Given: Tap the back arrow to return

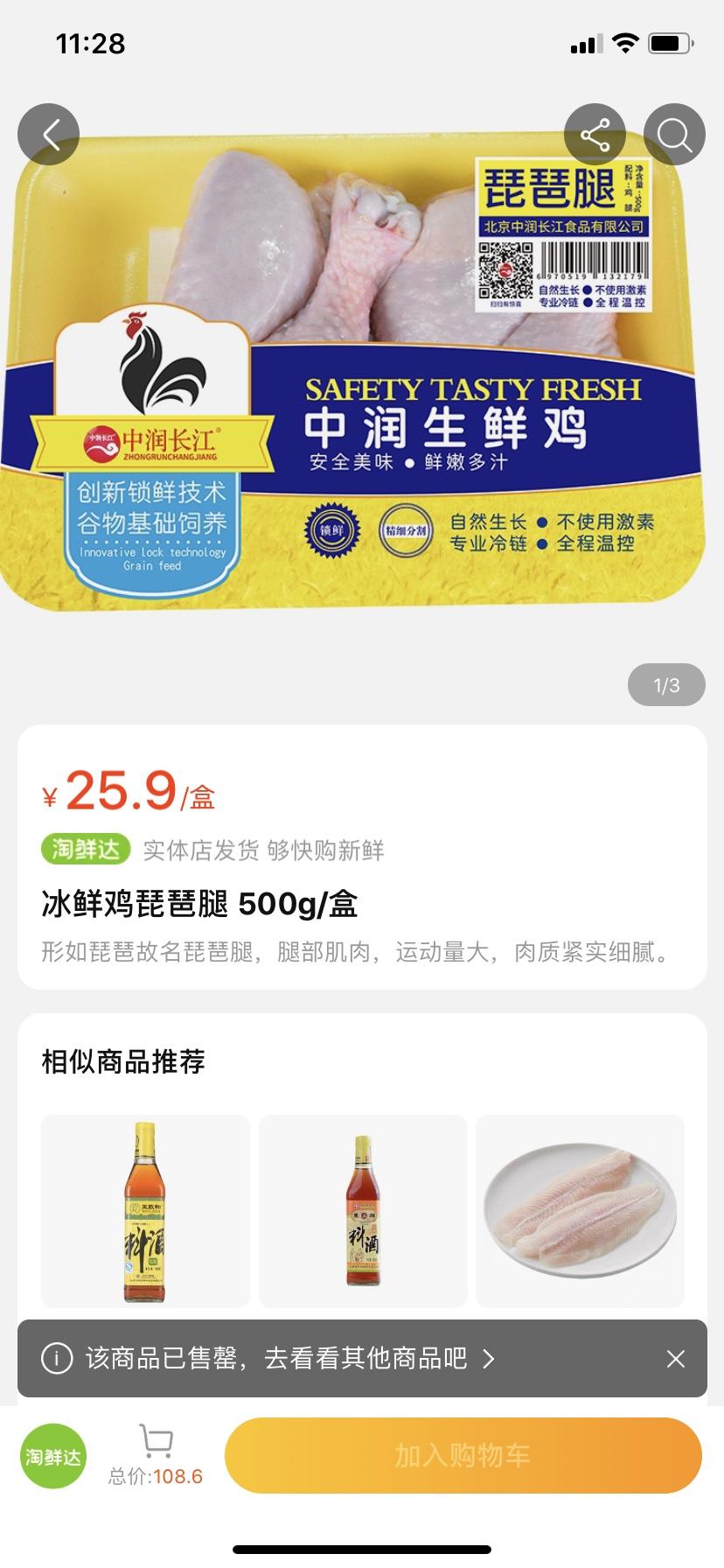Looking at the screenshot, I should tap(48, 134).
